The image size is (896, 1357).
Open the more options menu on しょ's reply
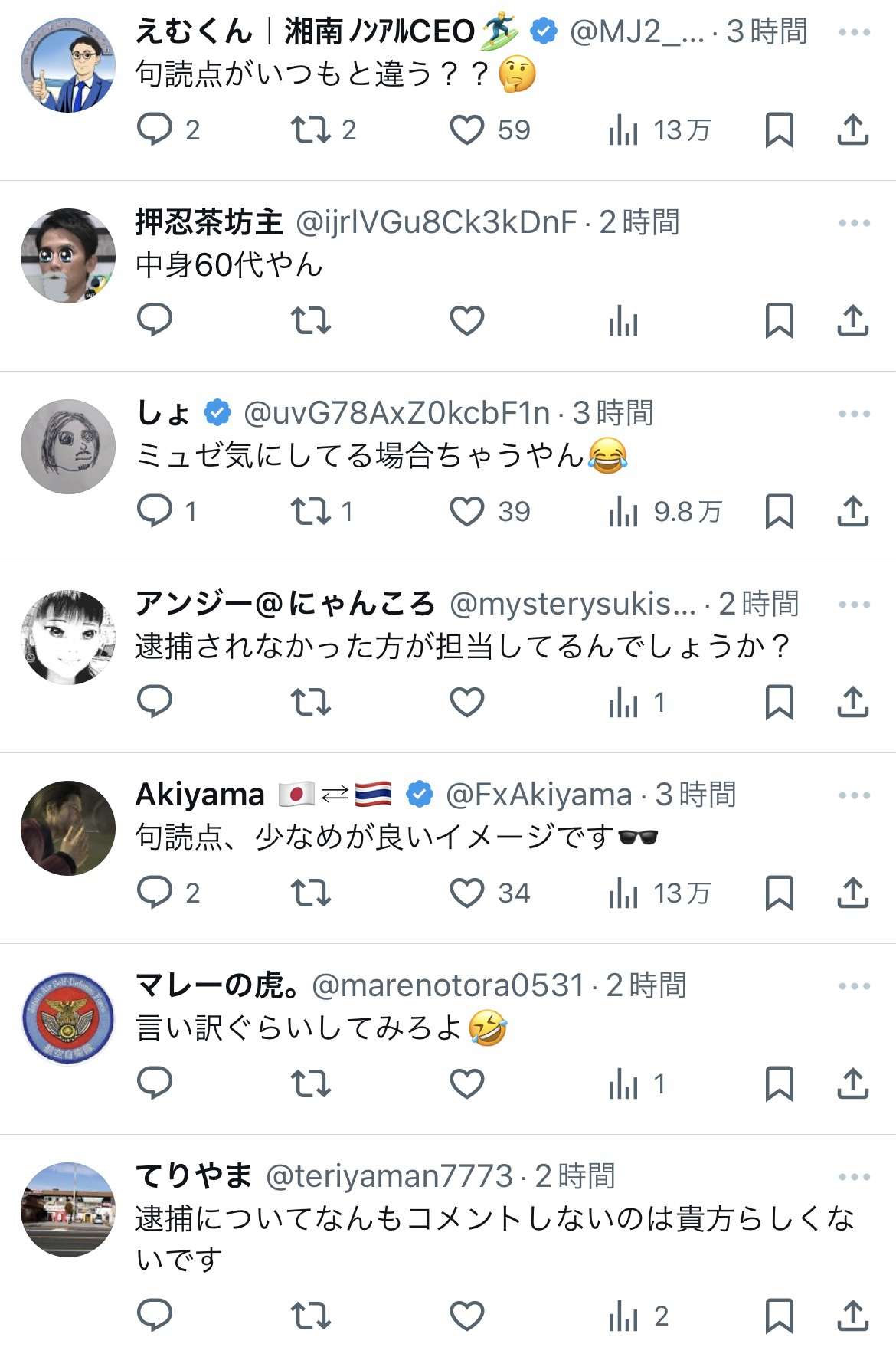854,414
